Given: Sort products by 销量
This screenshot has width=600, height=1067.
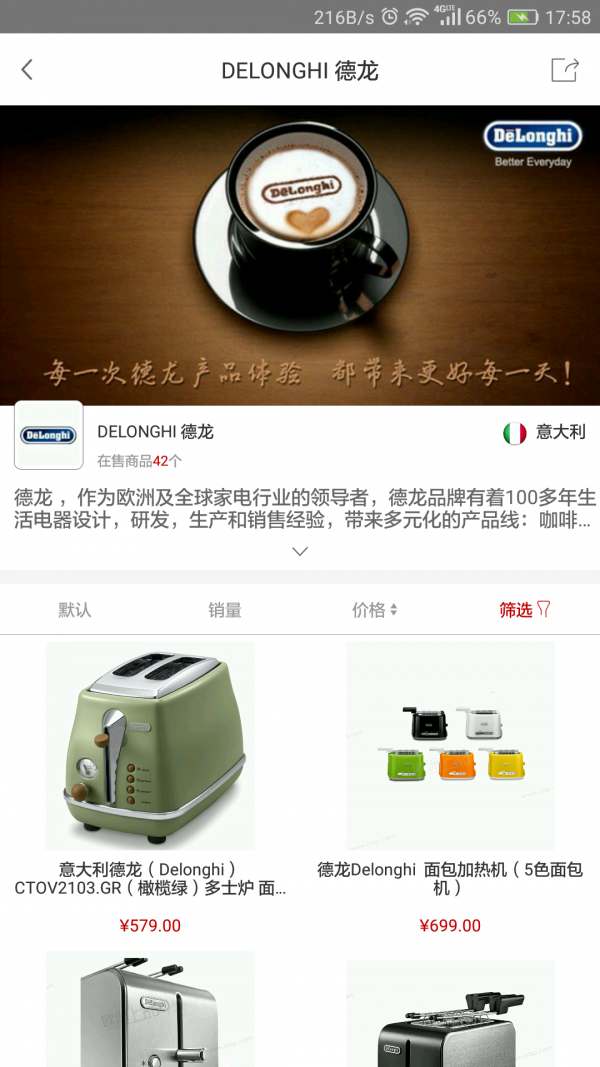Looking at the screenshot, I should (x=225, y=610).
